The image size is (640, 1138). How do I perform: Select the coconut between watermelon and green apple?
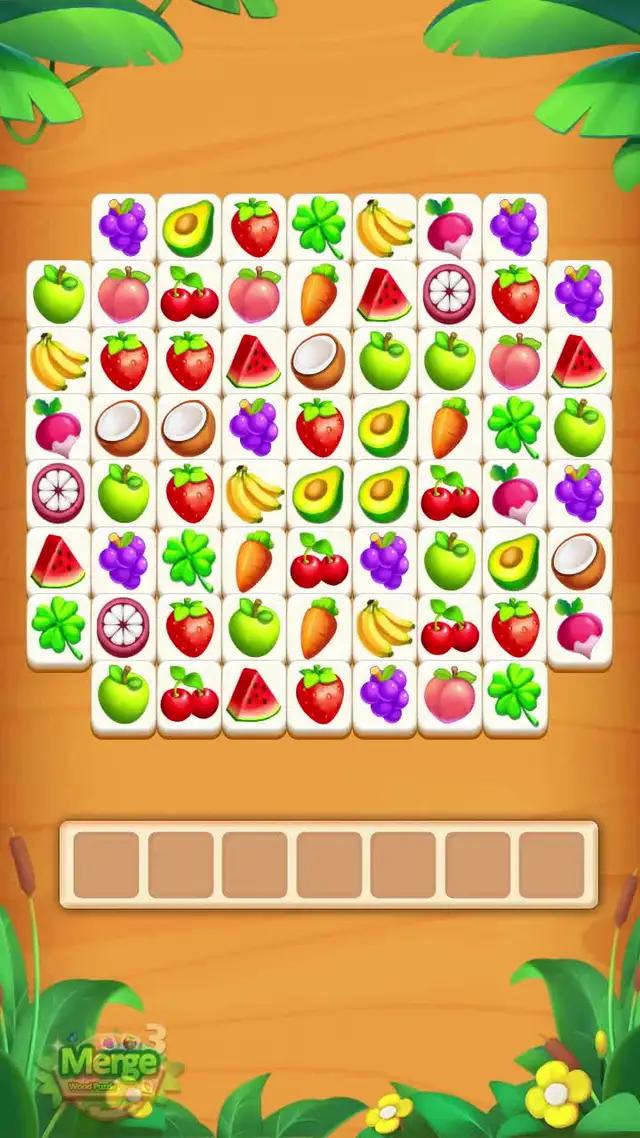tap(318, 361)
